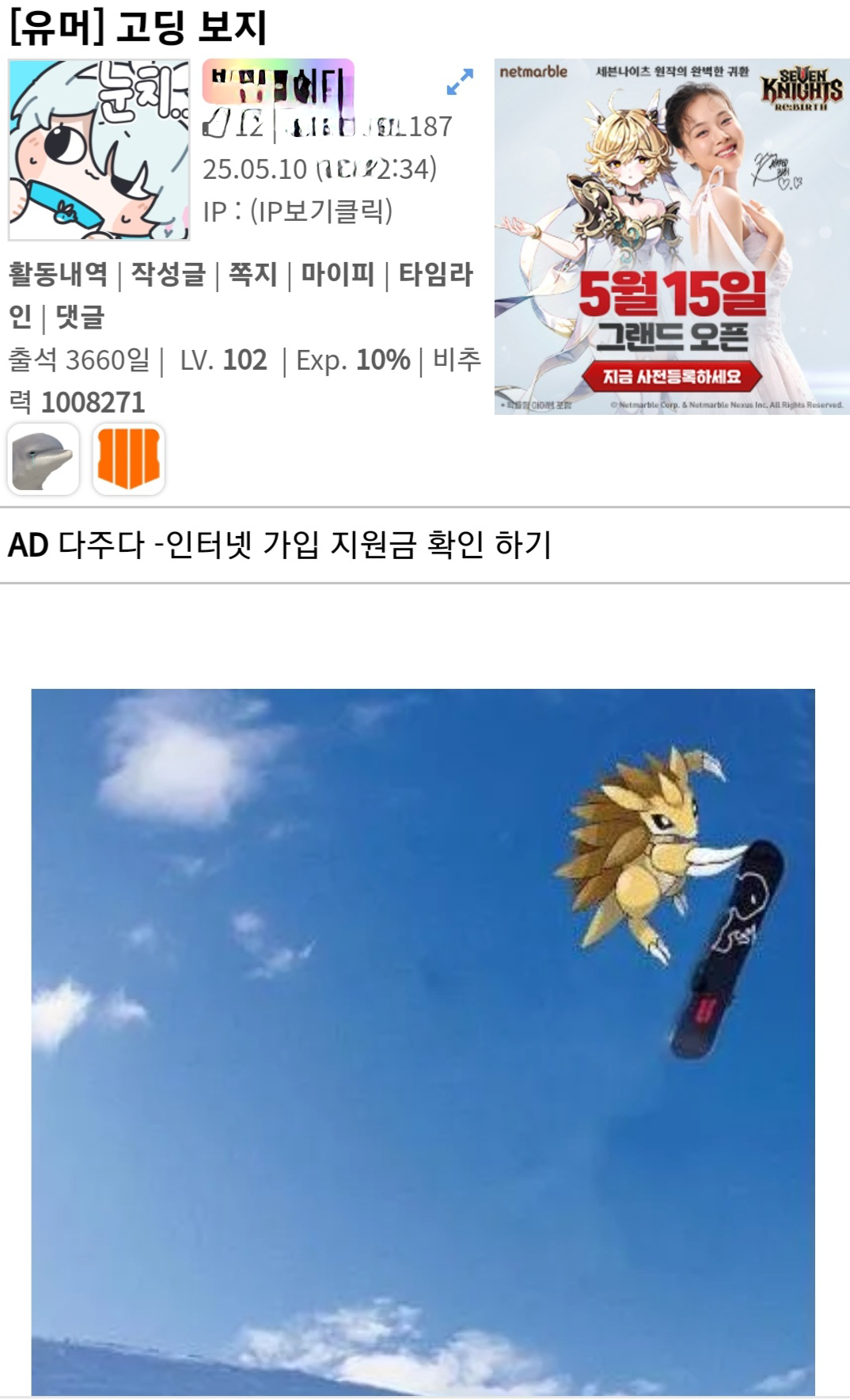Open the 작성글 link
Screen dimensions: 850x1400
(x=168, y=275)
